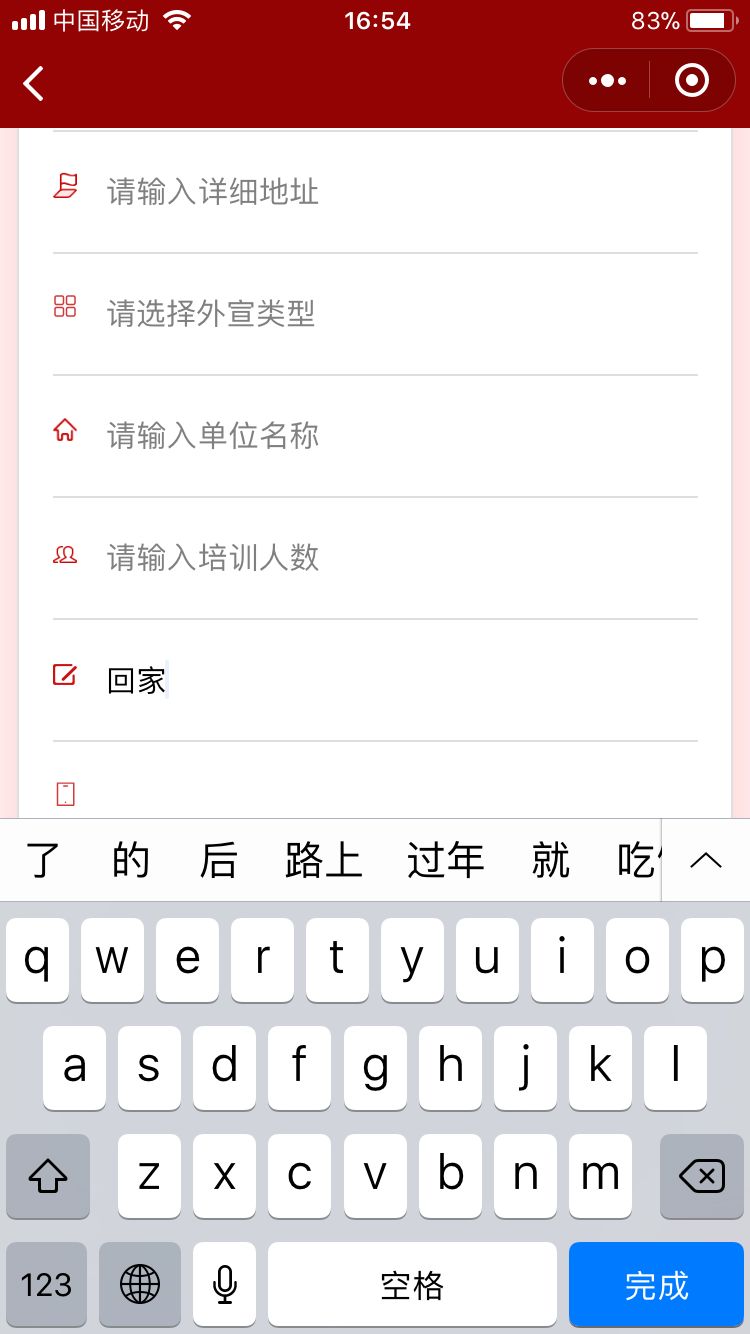Insert the suggested character 了
The image size is (750, 1334).
click(x=43, y=861)
